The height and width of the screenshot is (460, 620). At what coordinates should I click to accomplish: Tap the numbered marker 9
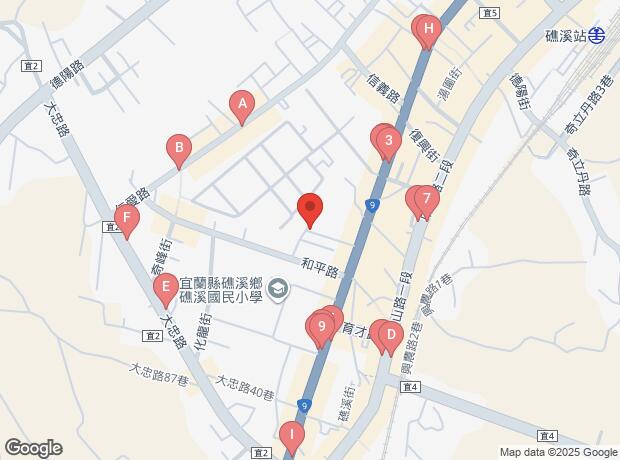point(321,326)
